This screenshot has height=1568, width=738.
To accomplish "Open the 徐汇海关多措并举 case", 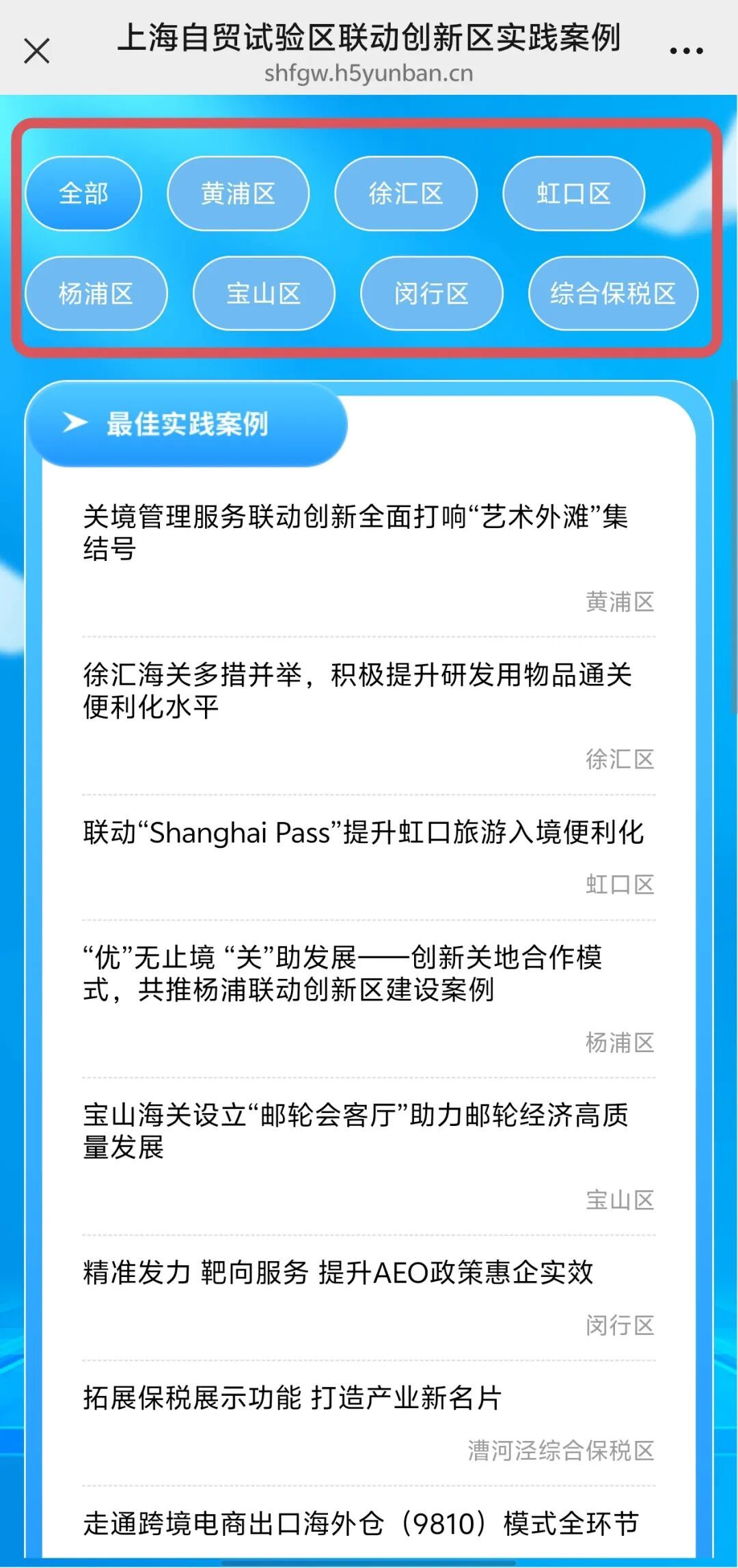I will tap(357, 690).
